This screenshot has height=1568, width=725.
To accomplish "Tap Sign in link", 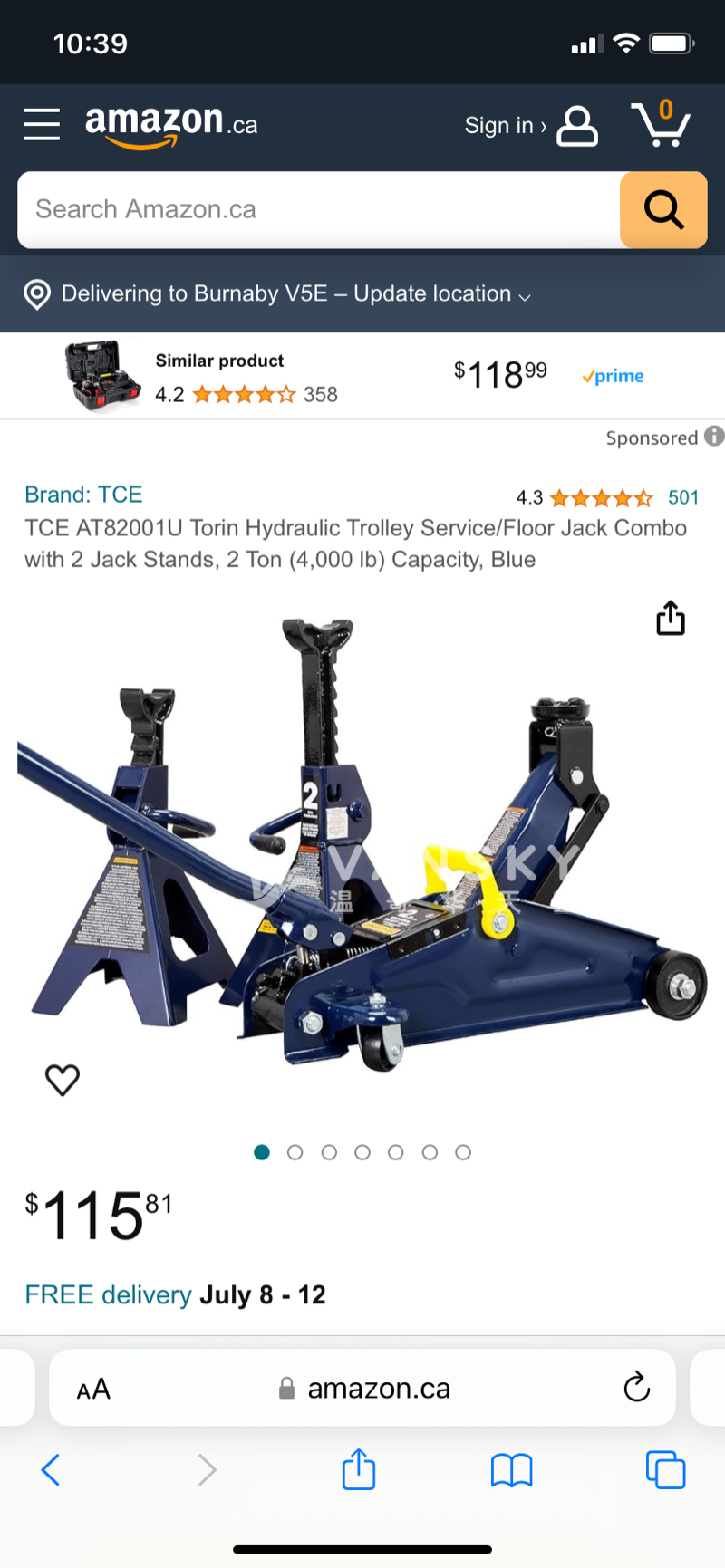I will pyautogui.click(x=505, y=126).
